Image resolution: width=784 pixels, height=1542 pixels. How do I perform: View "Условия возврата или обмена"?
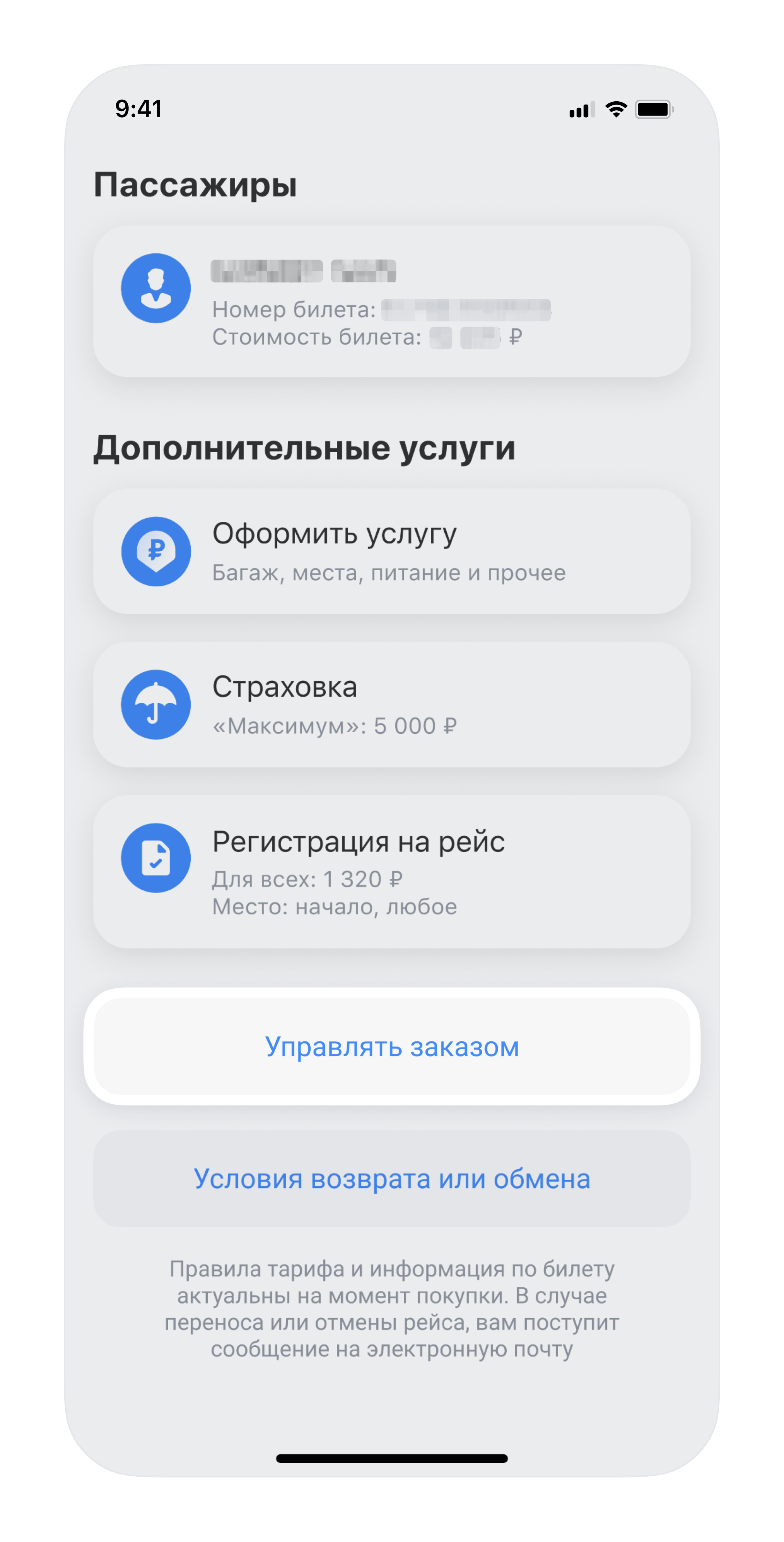point(392,1179)
